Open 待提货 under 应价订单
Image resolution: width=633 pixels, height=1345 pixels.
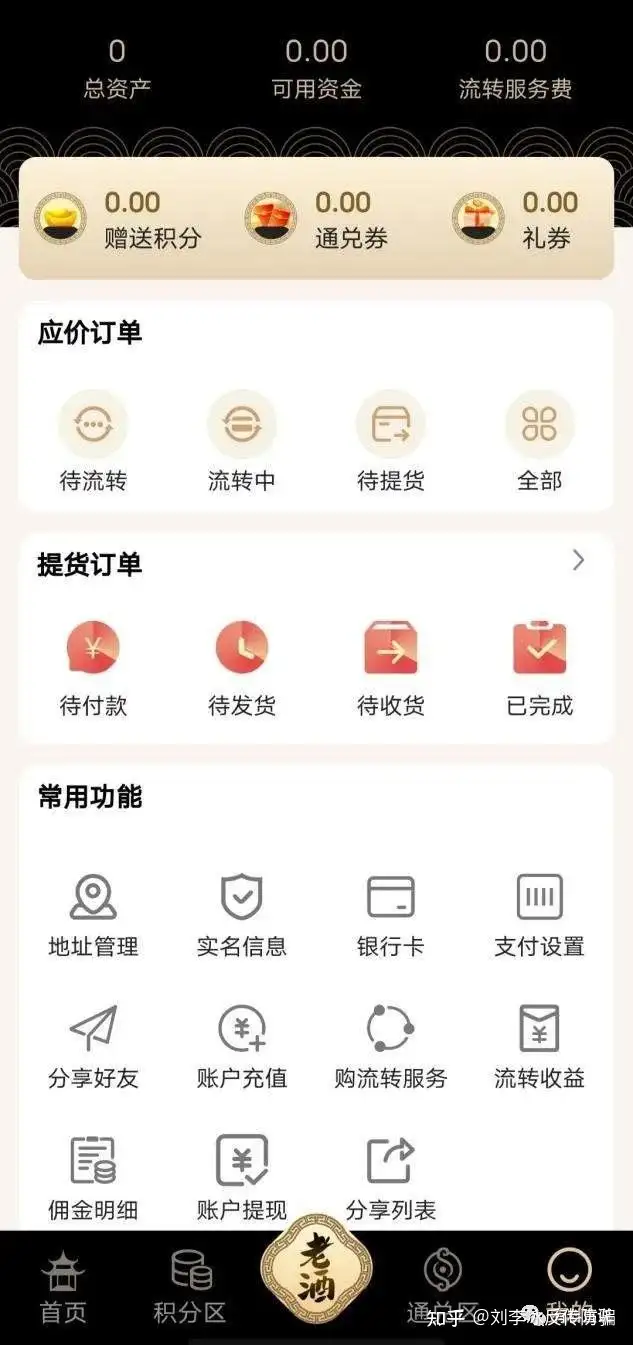pyautogui.click(x=390, y=441)
